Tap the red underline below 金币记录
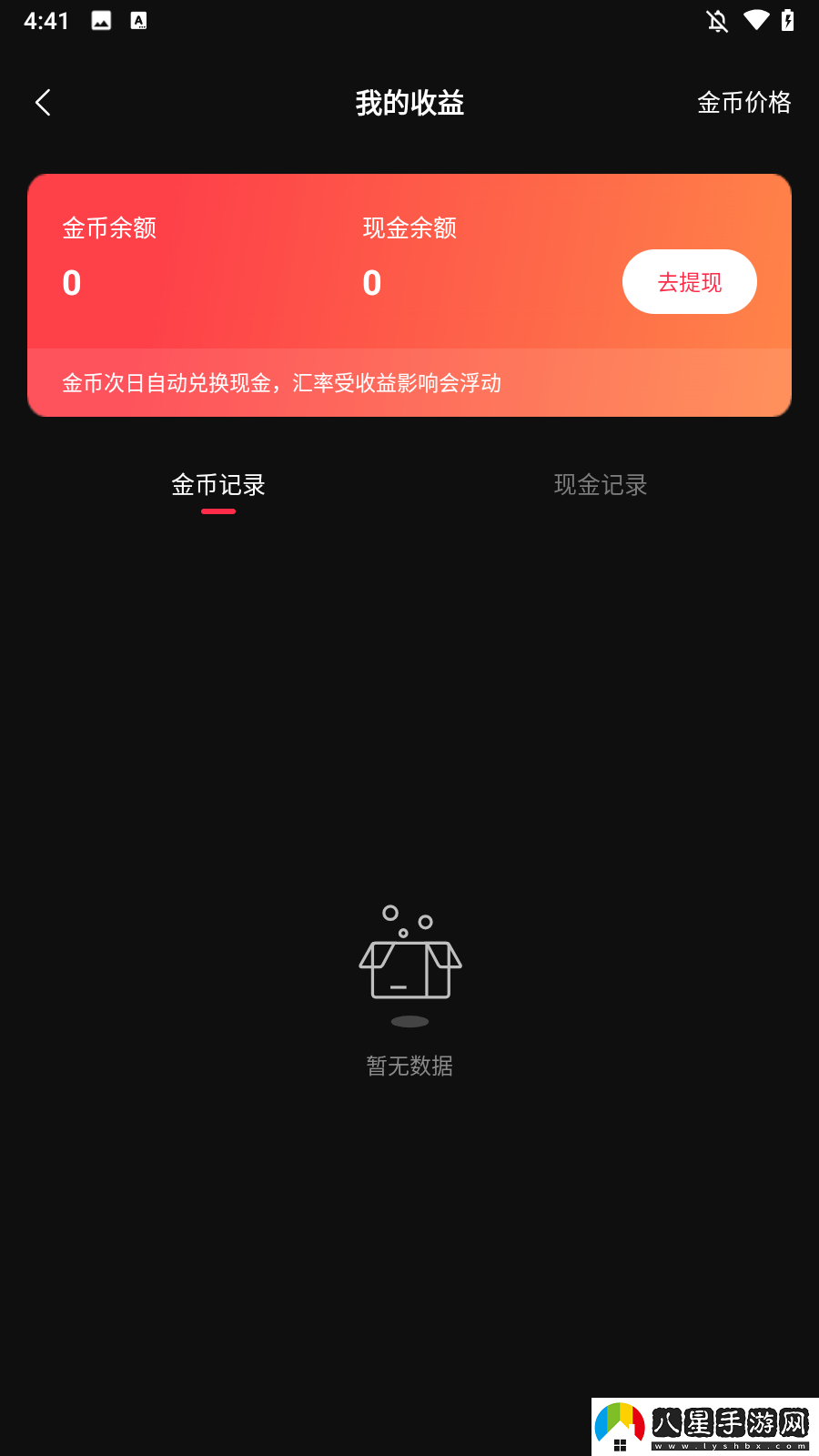This screenshot has height=1456, width=819. [x=218, y=511]
